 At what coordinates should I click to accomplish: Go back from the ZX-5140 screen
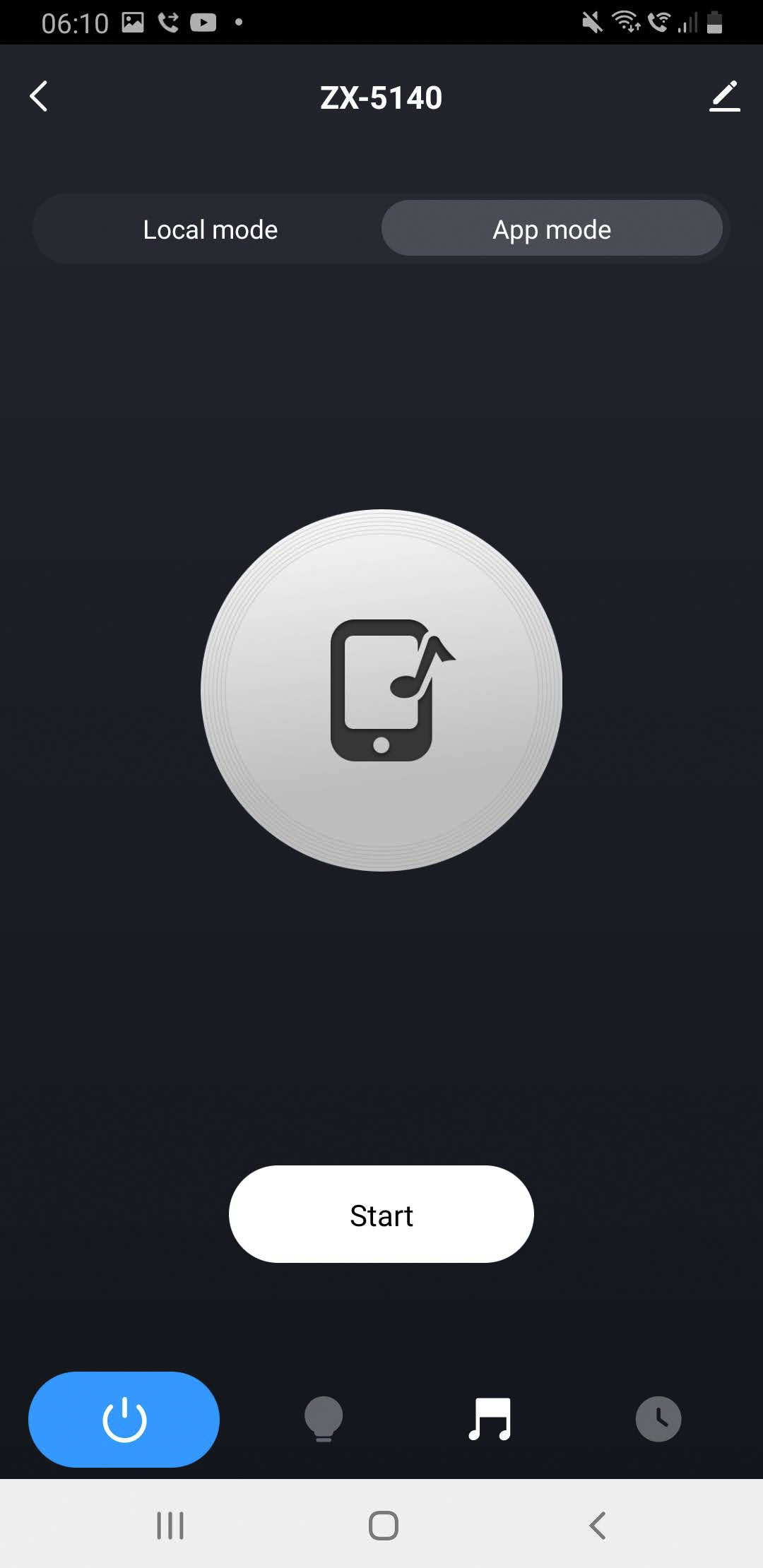pos(39,97)
